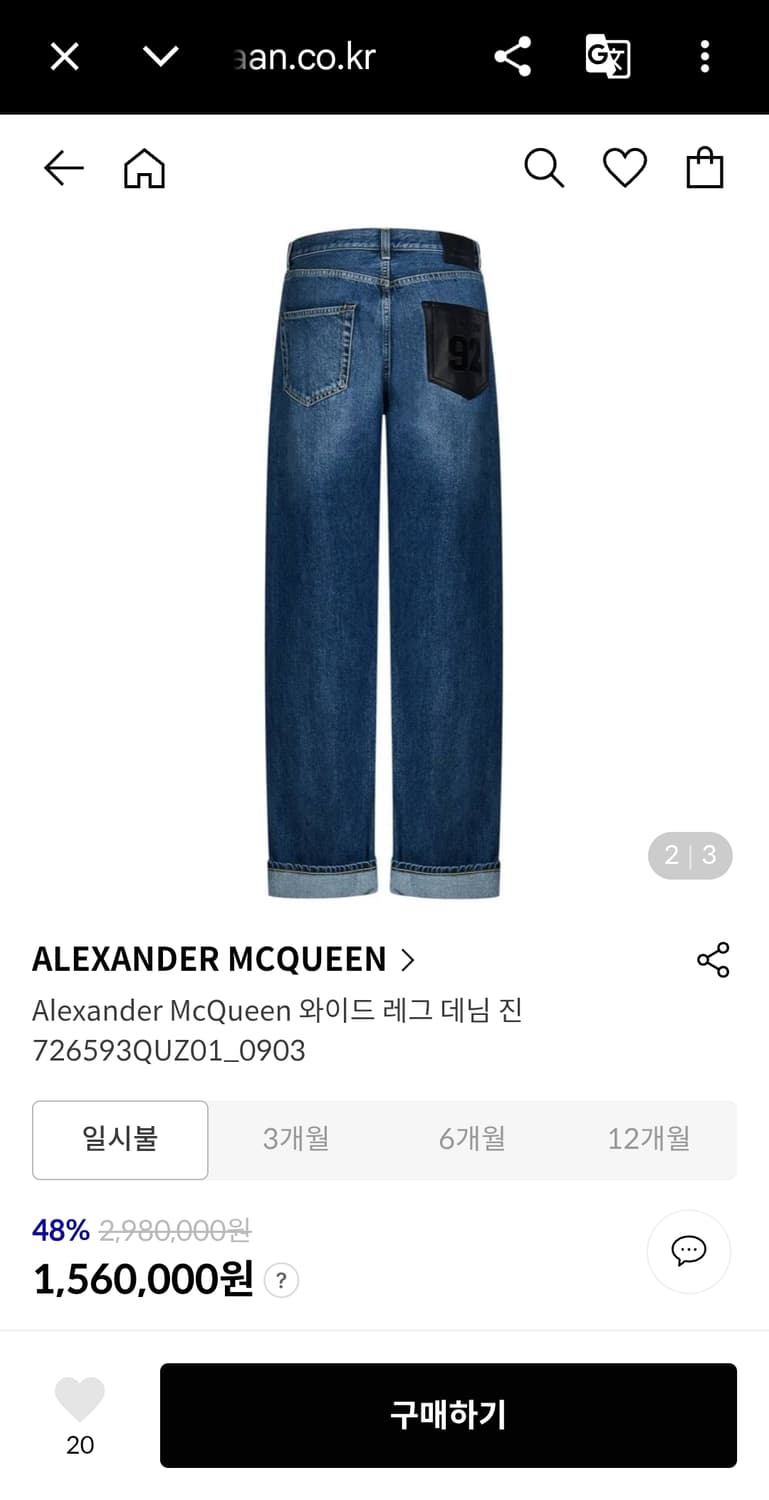
Task: Click the question mark beside the price
Action: (x=280, y=1280)
